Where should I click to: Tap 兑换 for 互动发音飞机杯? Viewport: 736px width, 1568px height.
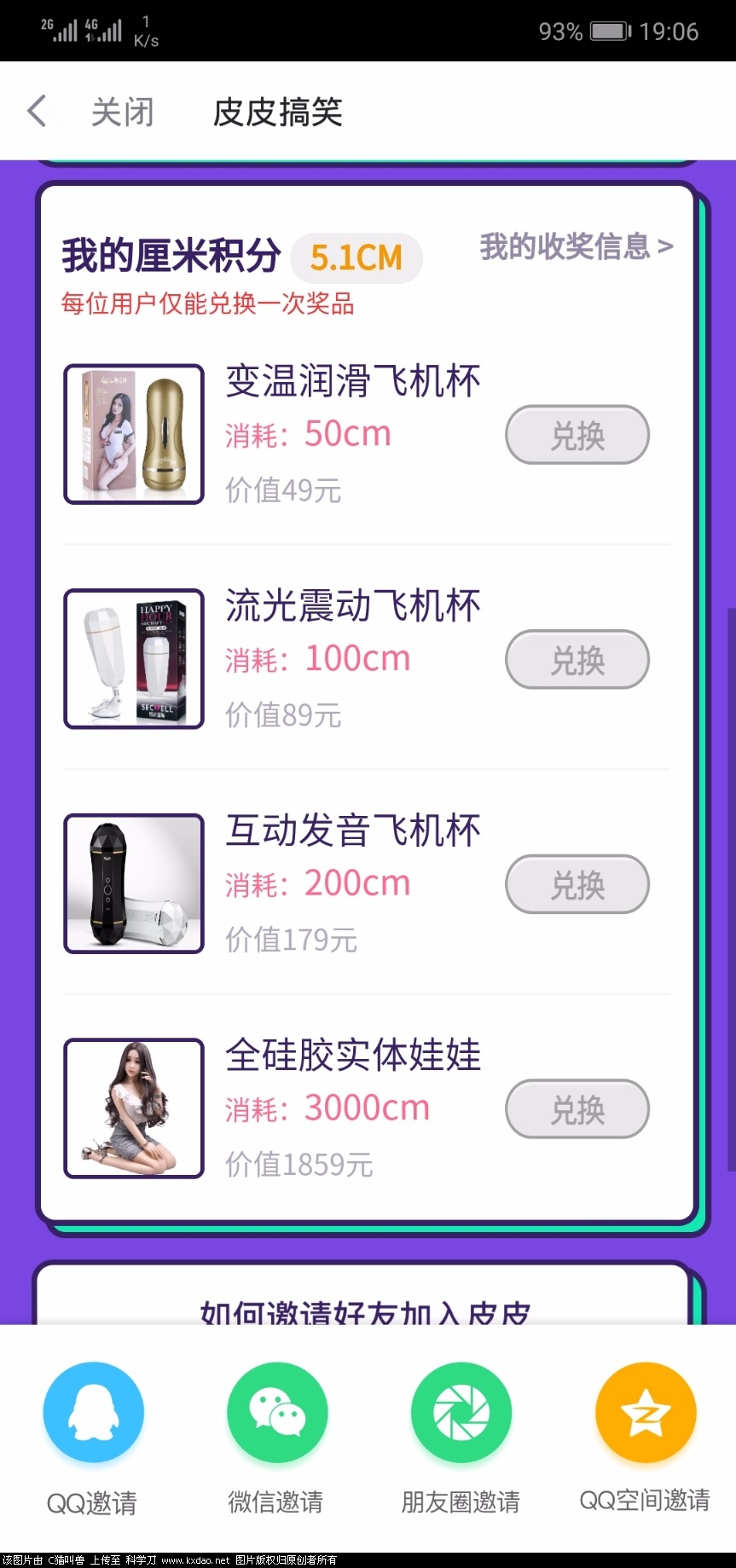577,884
